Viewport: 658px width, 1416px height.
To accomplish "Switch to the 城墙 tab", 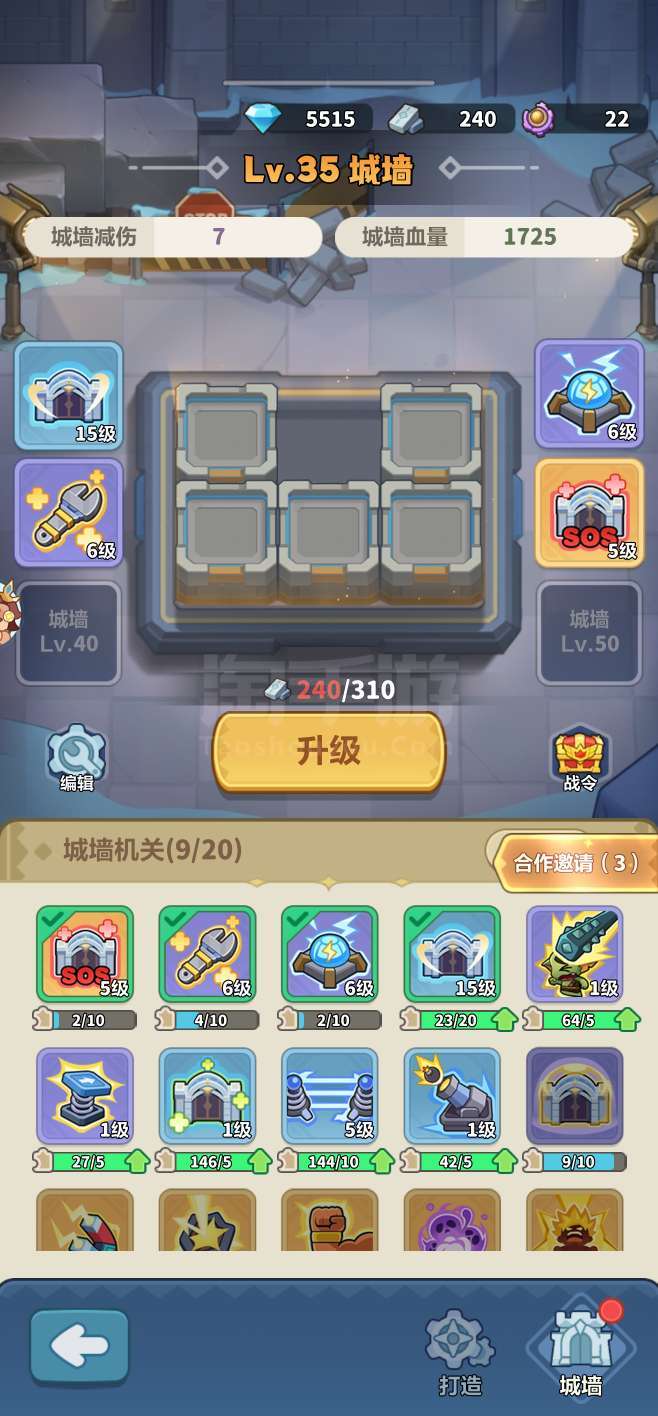I will pos(581,1350).
